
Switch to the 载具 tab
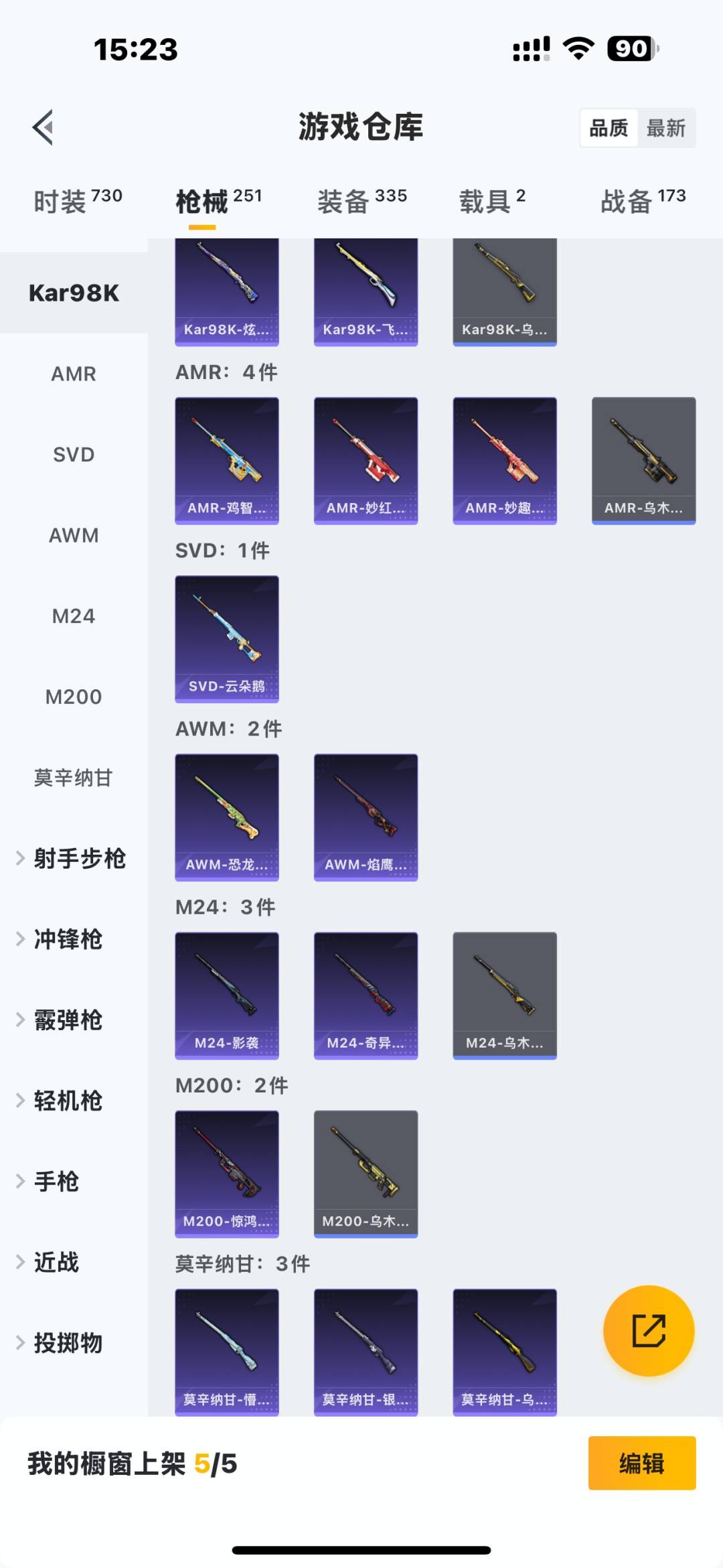492,201
